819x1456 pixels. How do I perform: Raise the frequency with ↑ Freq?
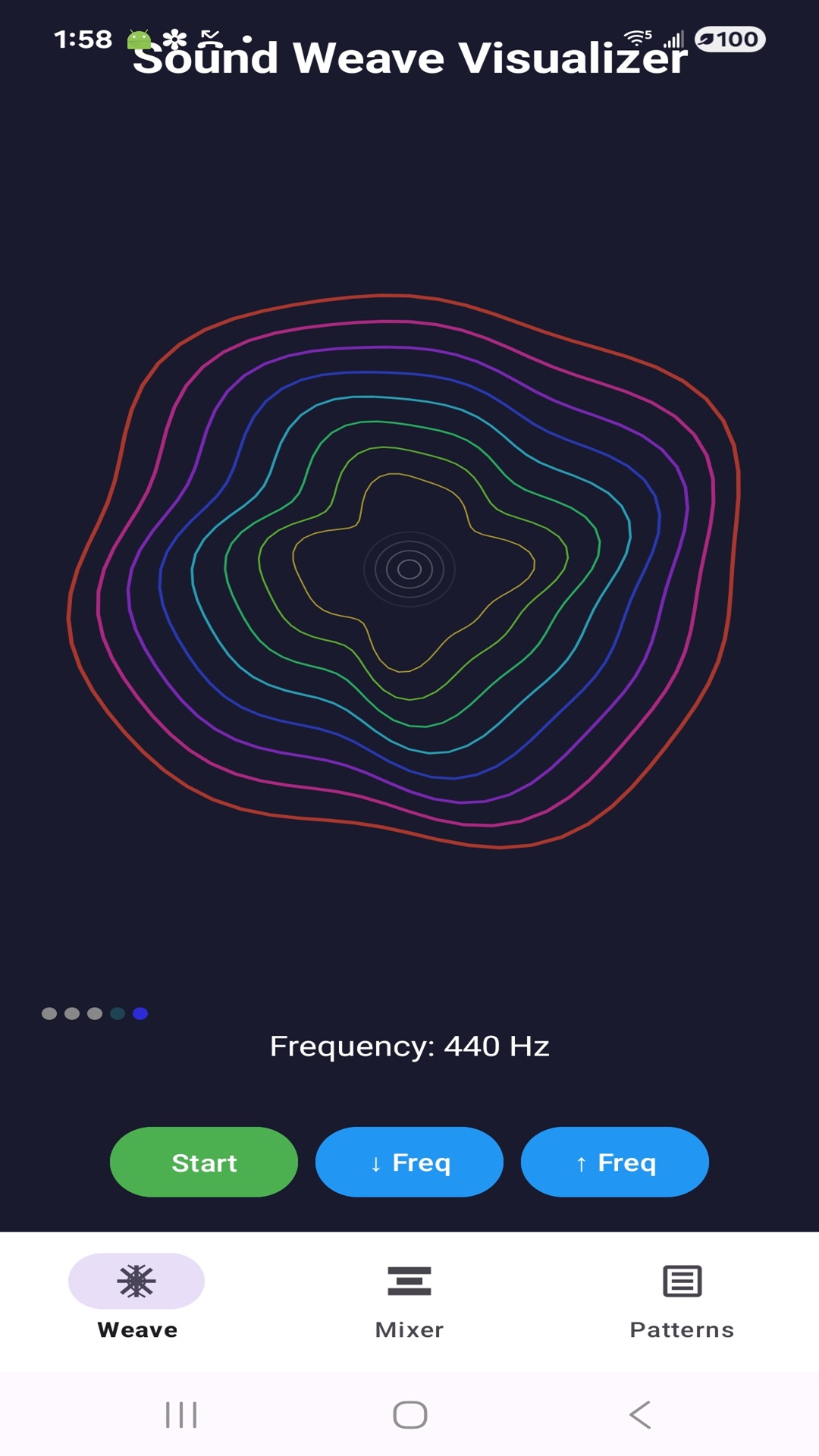coord(614,1162)
